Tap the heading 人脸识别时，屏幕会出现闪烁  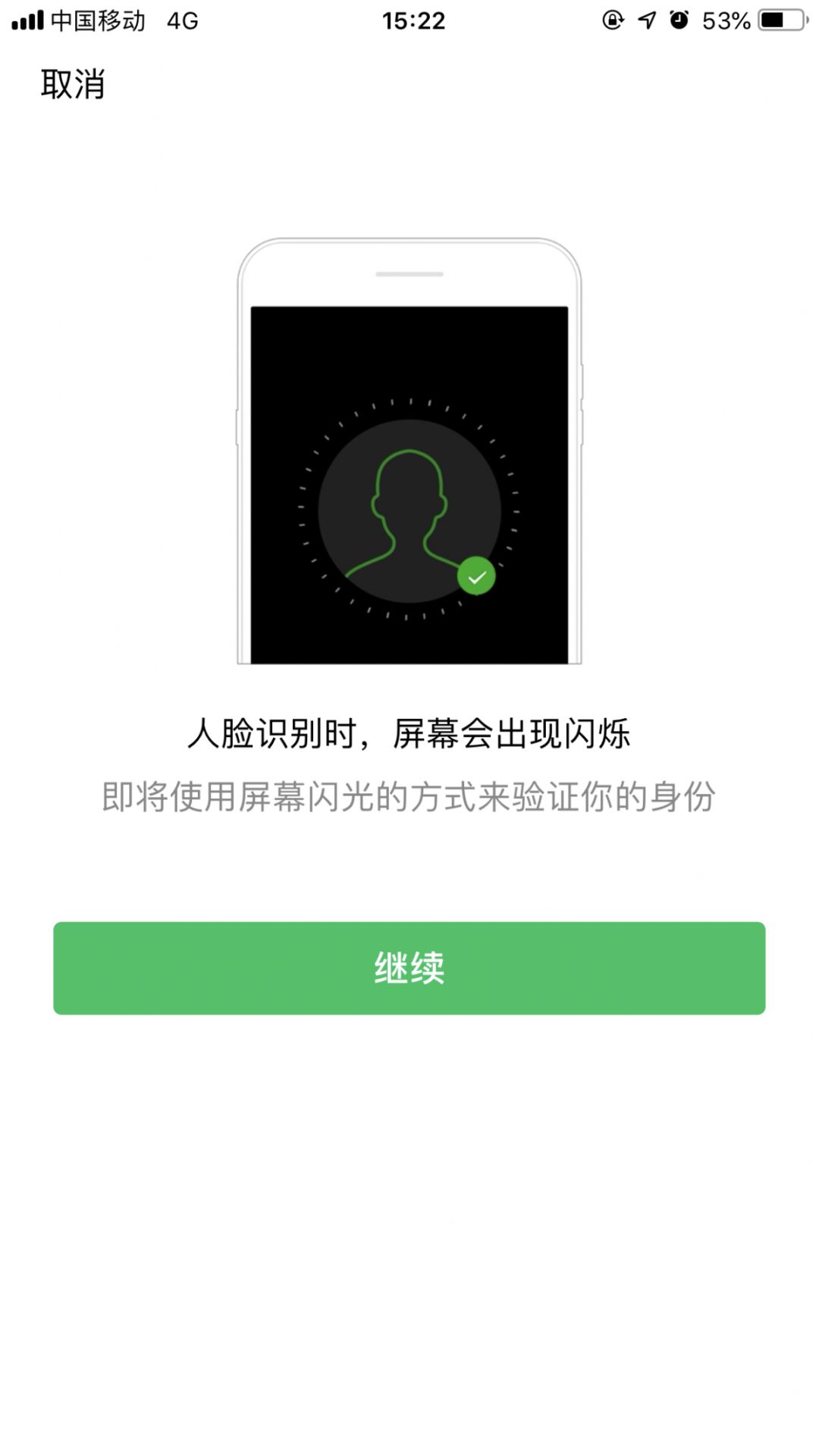coord(409,733)
